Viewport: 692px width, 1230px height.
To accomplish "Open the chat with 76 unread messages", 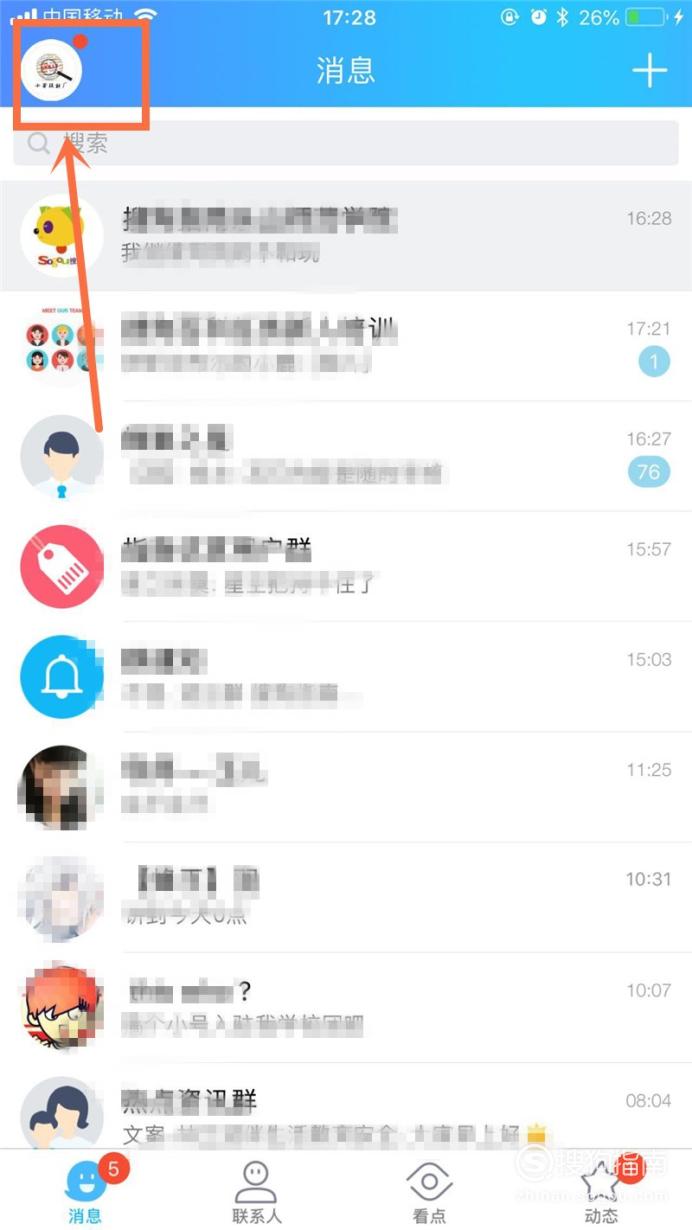I will [346, 455].
